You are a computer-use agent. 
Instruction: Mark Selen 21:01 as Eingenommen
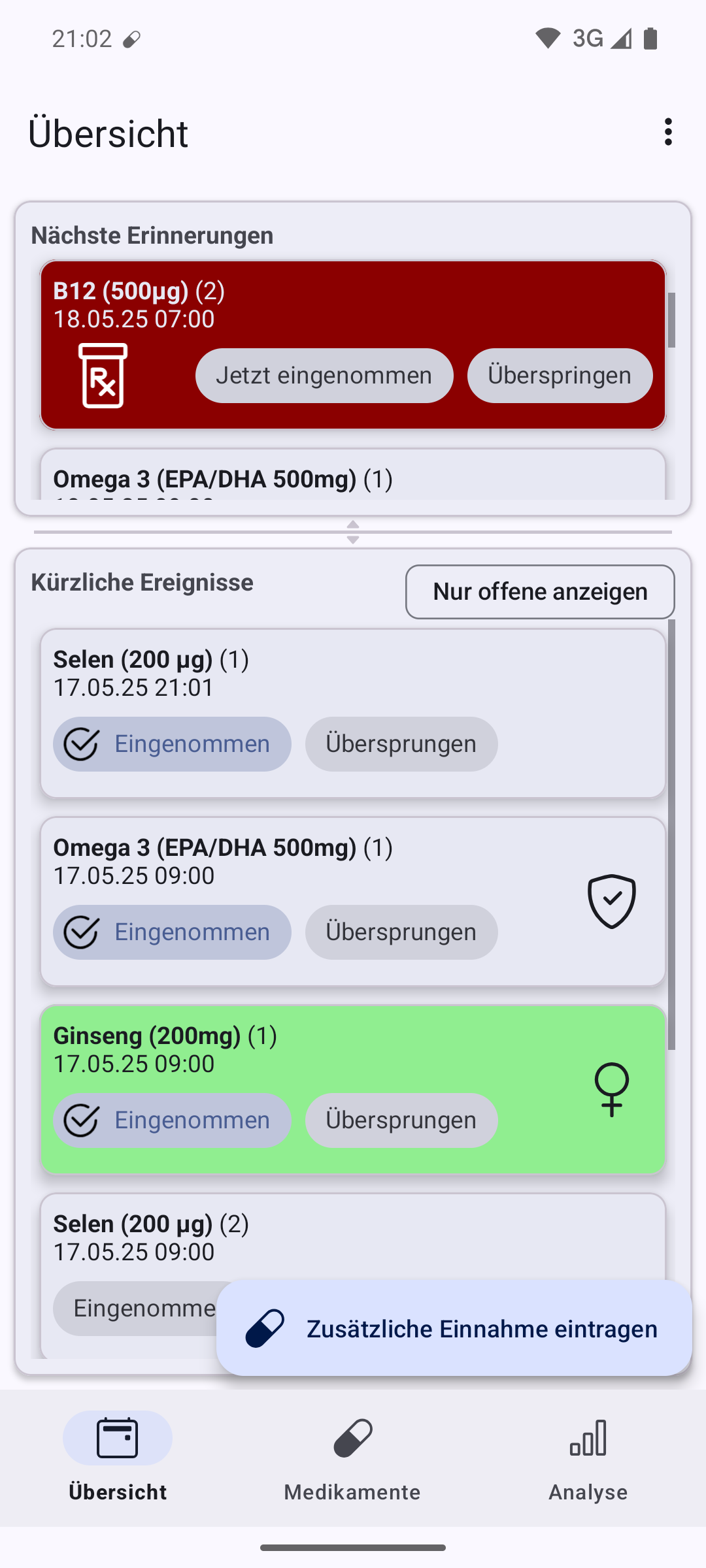(x=172, y=744)
